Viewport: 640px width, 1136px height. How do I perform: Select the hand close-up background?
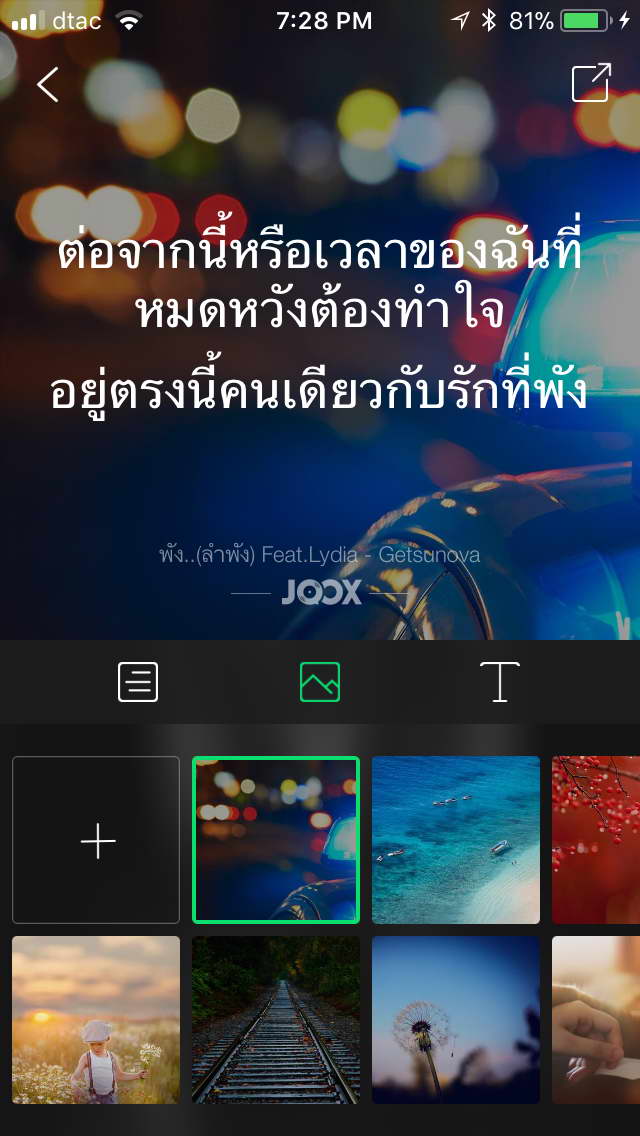click(596, 1020)
